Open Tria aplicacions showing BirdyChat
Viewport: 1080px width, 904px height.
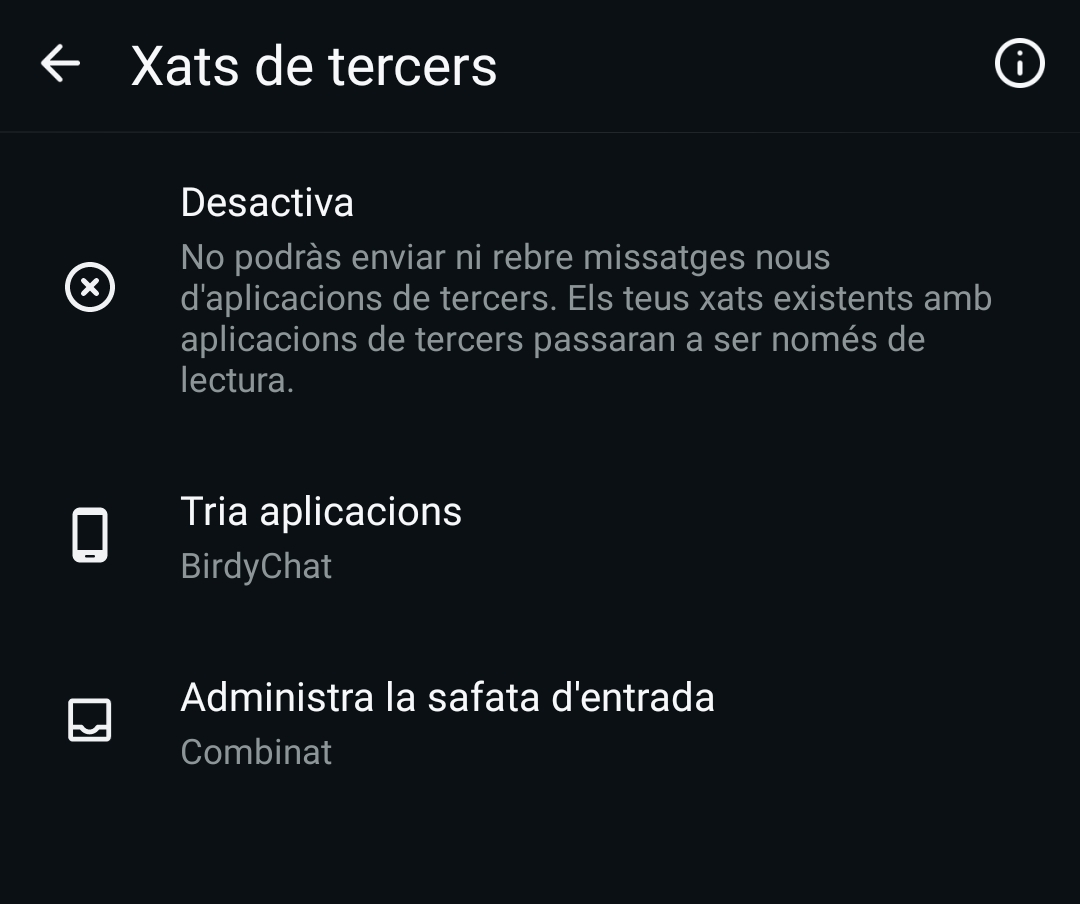coord(540,537)
